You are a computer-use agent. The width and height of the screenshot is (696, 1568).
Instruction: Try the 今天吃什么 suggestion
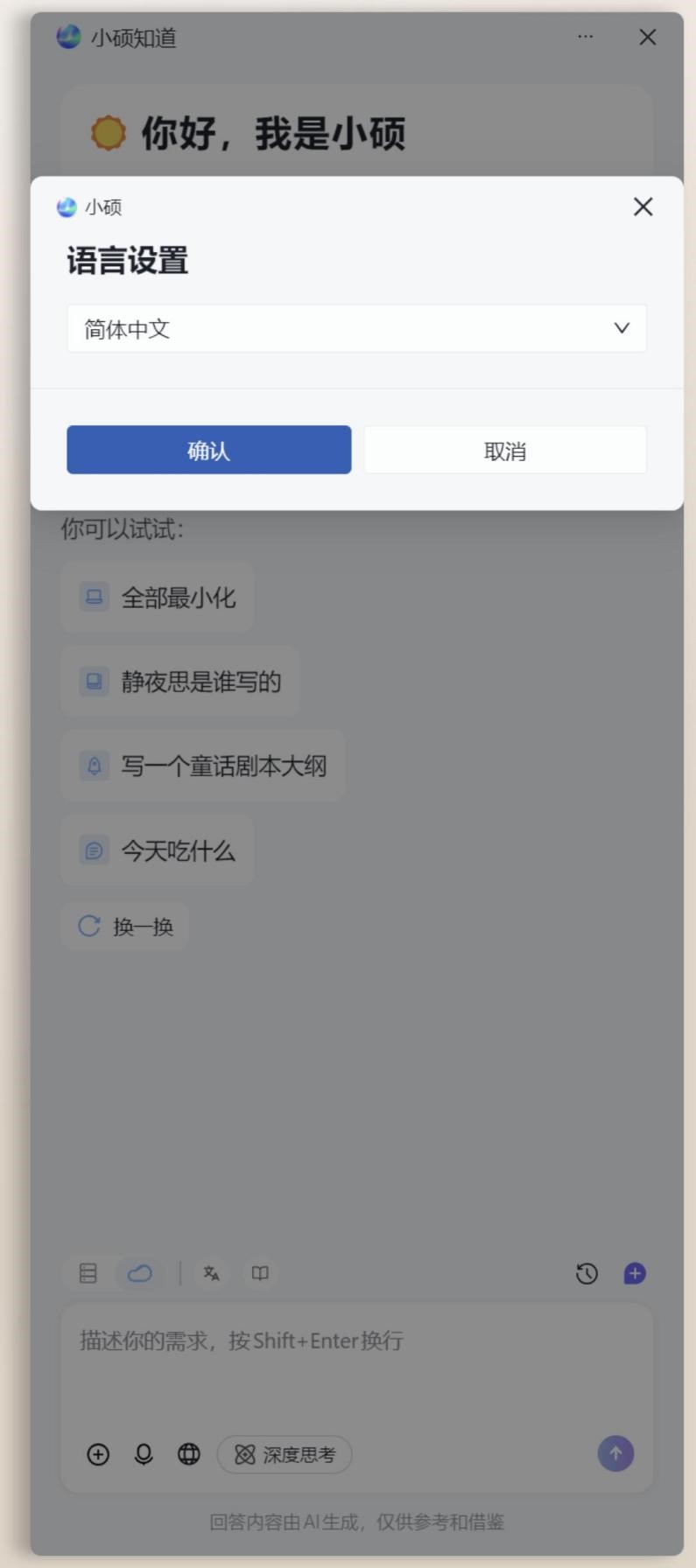click(x=158, y=850)
